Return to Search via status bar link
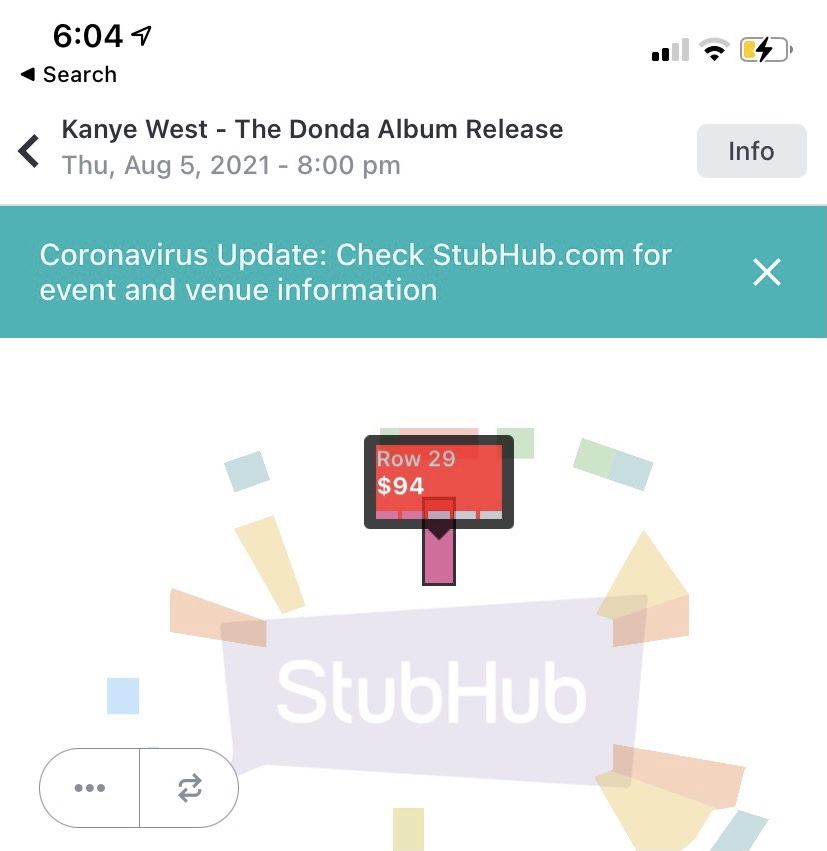The width and height of the screenshot is (827, 851). click(x=68, y=75)
